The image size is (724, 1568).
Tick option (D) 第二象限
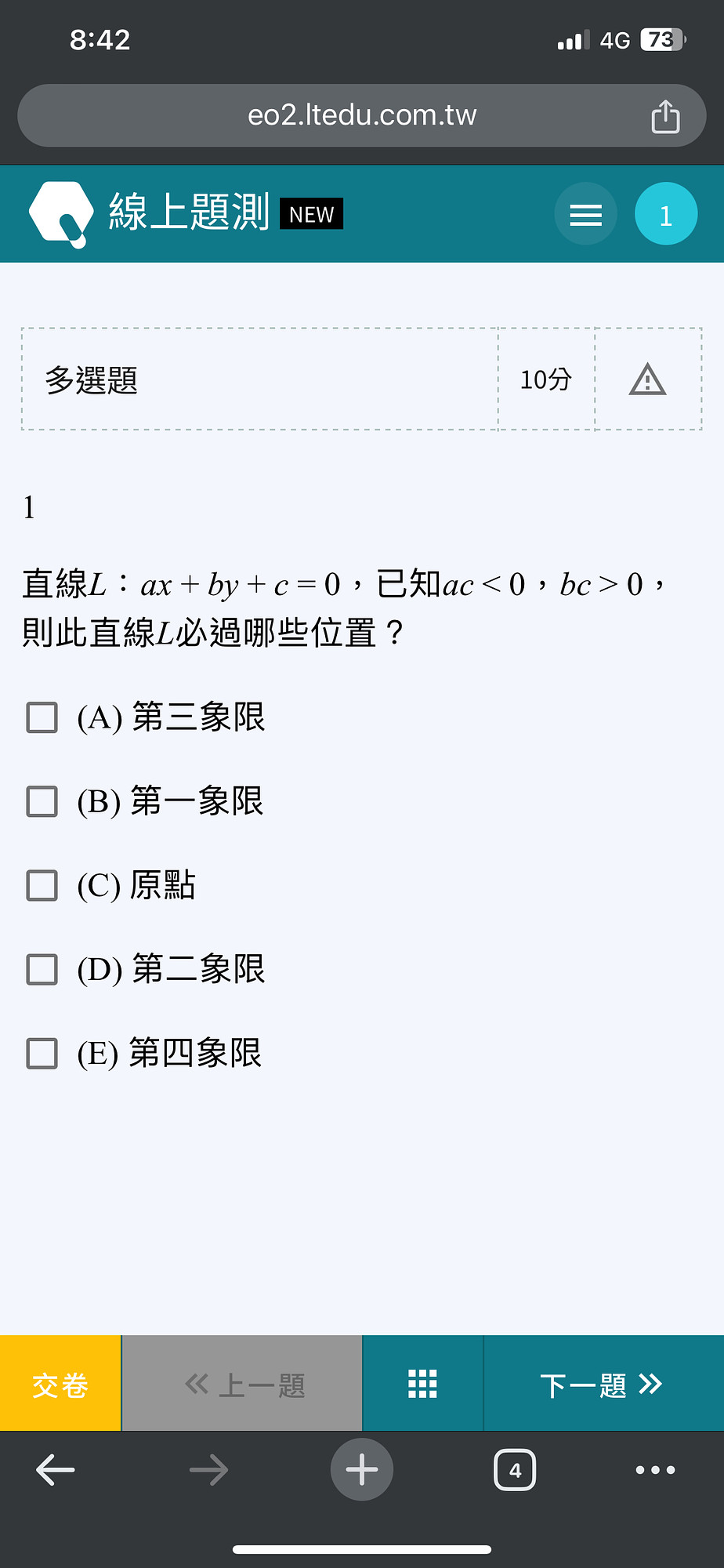(42, 969)
